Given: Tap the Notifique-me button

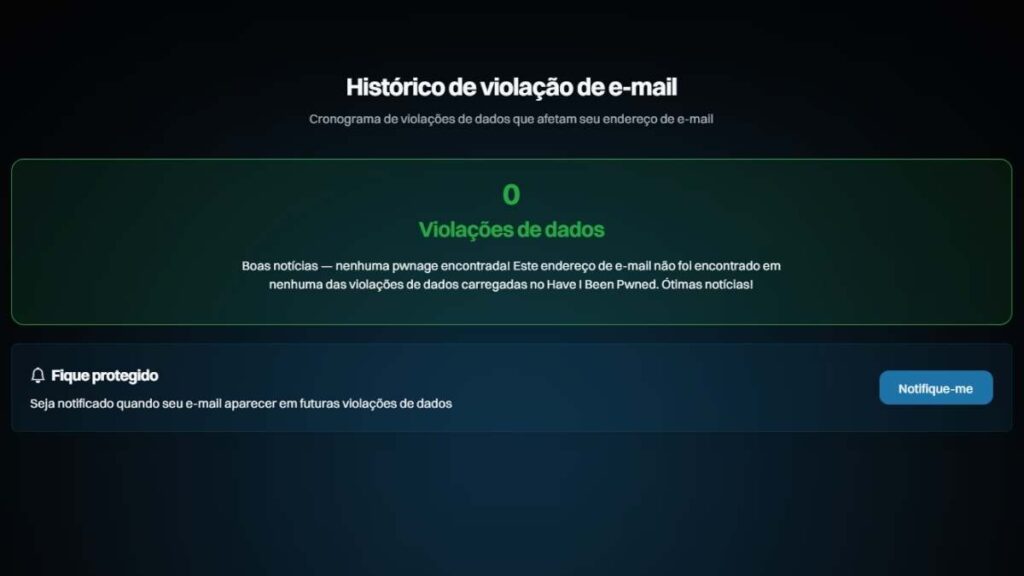Looking at the screenshot, I should click(935, 388).
